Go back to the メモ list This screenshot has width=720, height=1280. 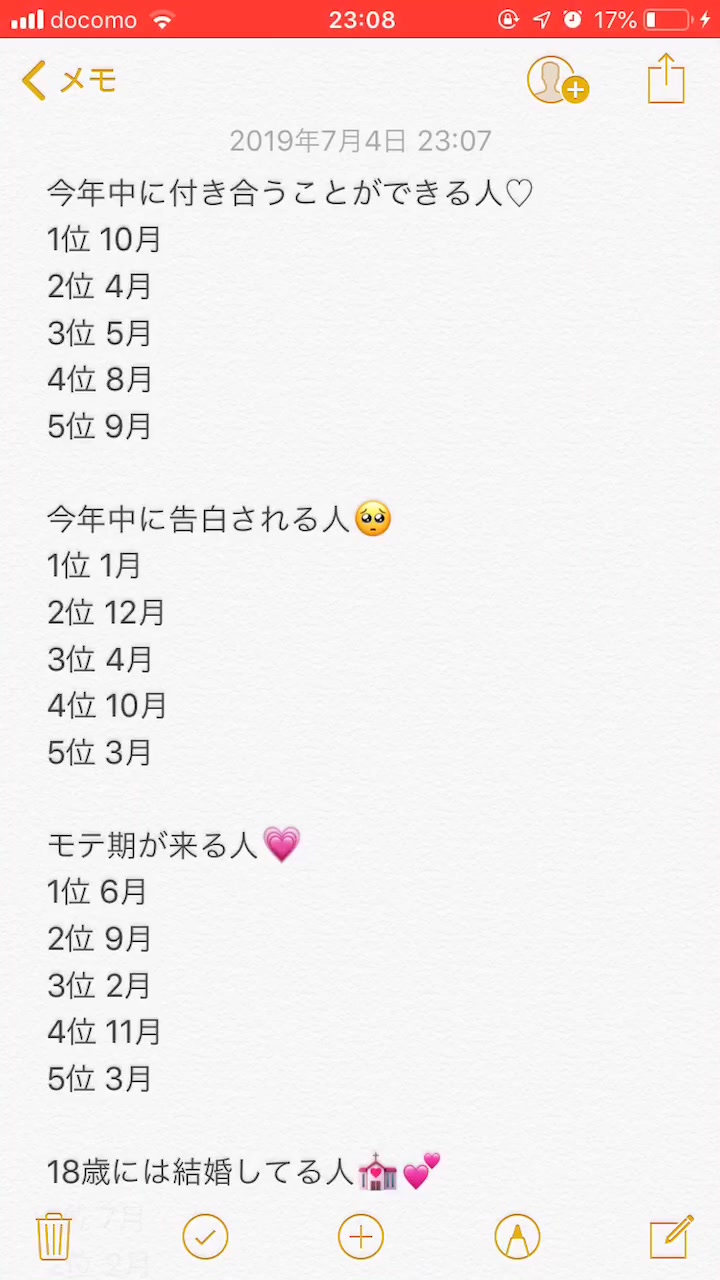coord(68,80)
